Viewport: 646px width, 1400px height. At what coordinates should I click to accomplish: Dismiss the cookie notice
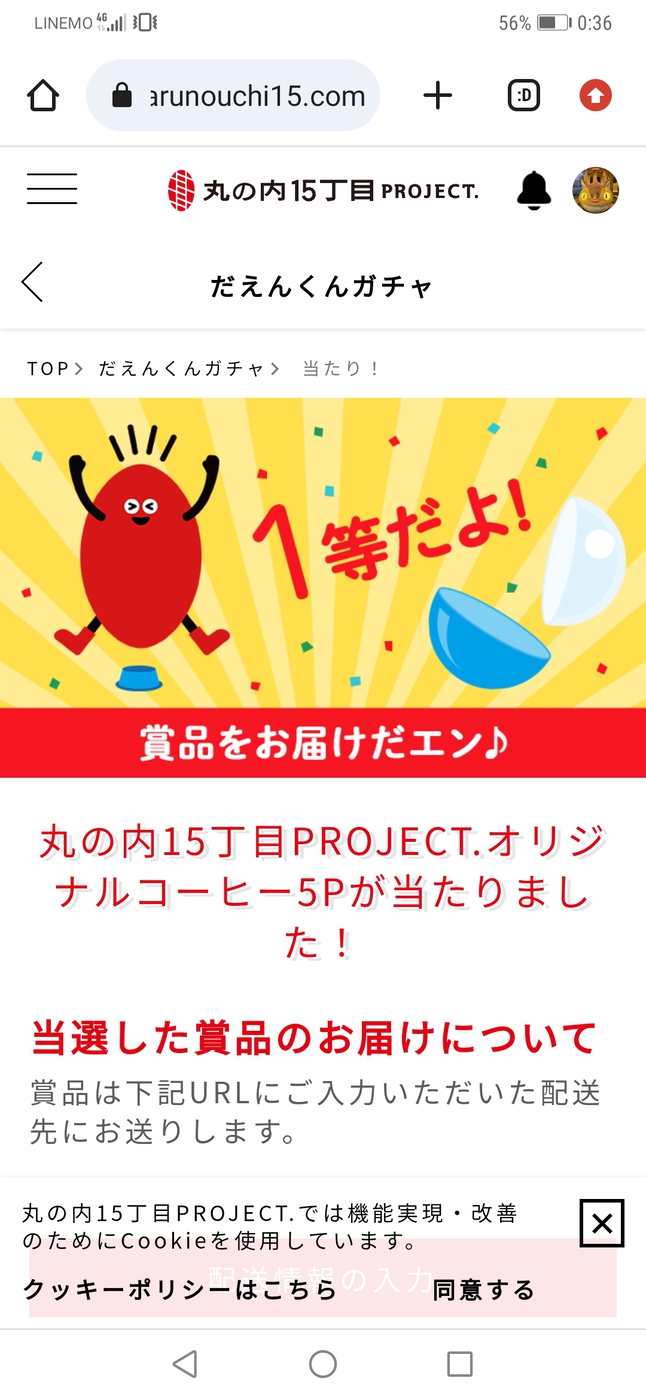(x=601, y=1223)
